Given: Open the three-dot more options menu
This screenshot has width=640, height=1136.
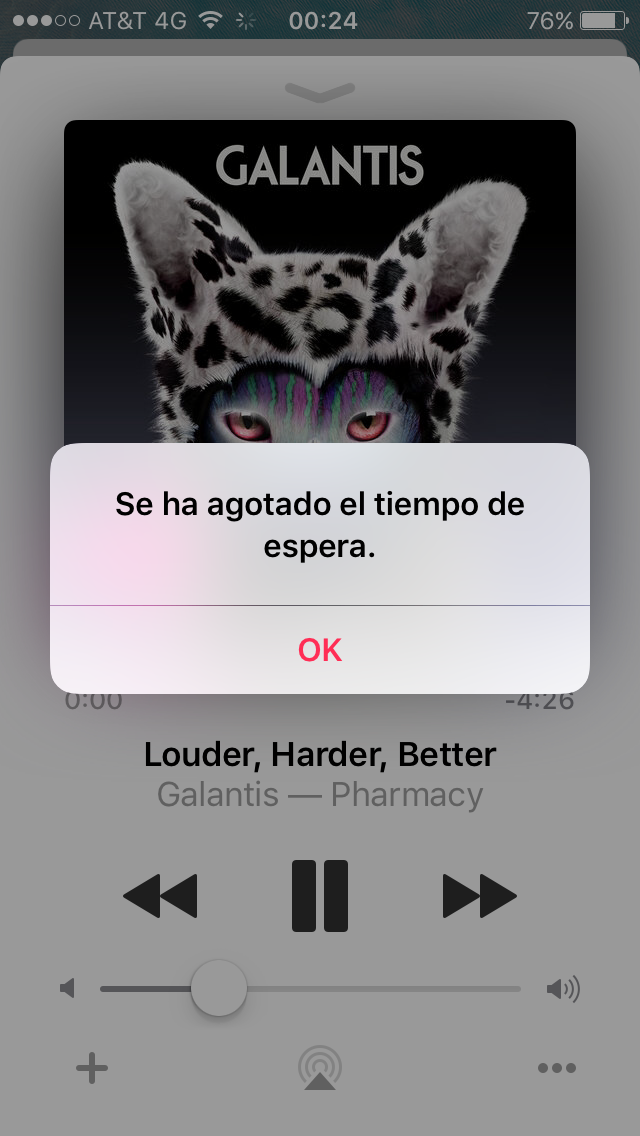Looking at the screenshot, I should (557, 1068).
